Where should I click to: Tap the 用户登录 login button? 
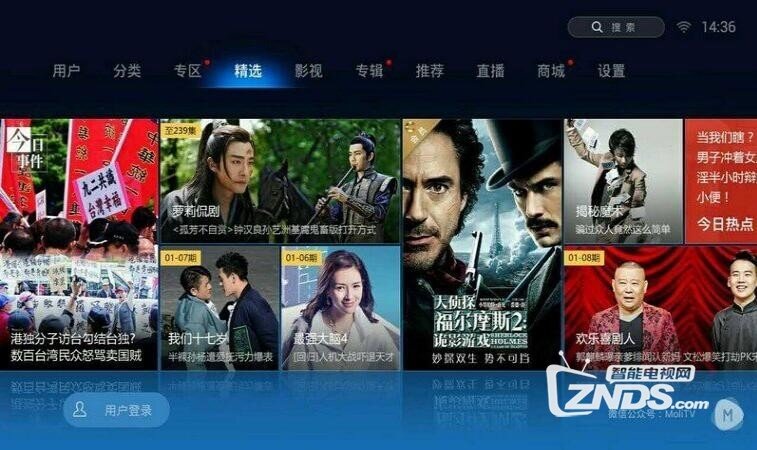(115, 410)
